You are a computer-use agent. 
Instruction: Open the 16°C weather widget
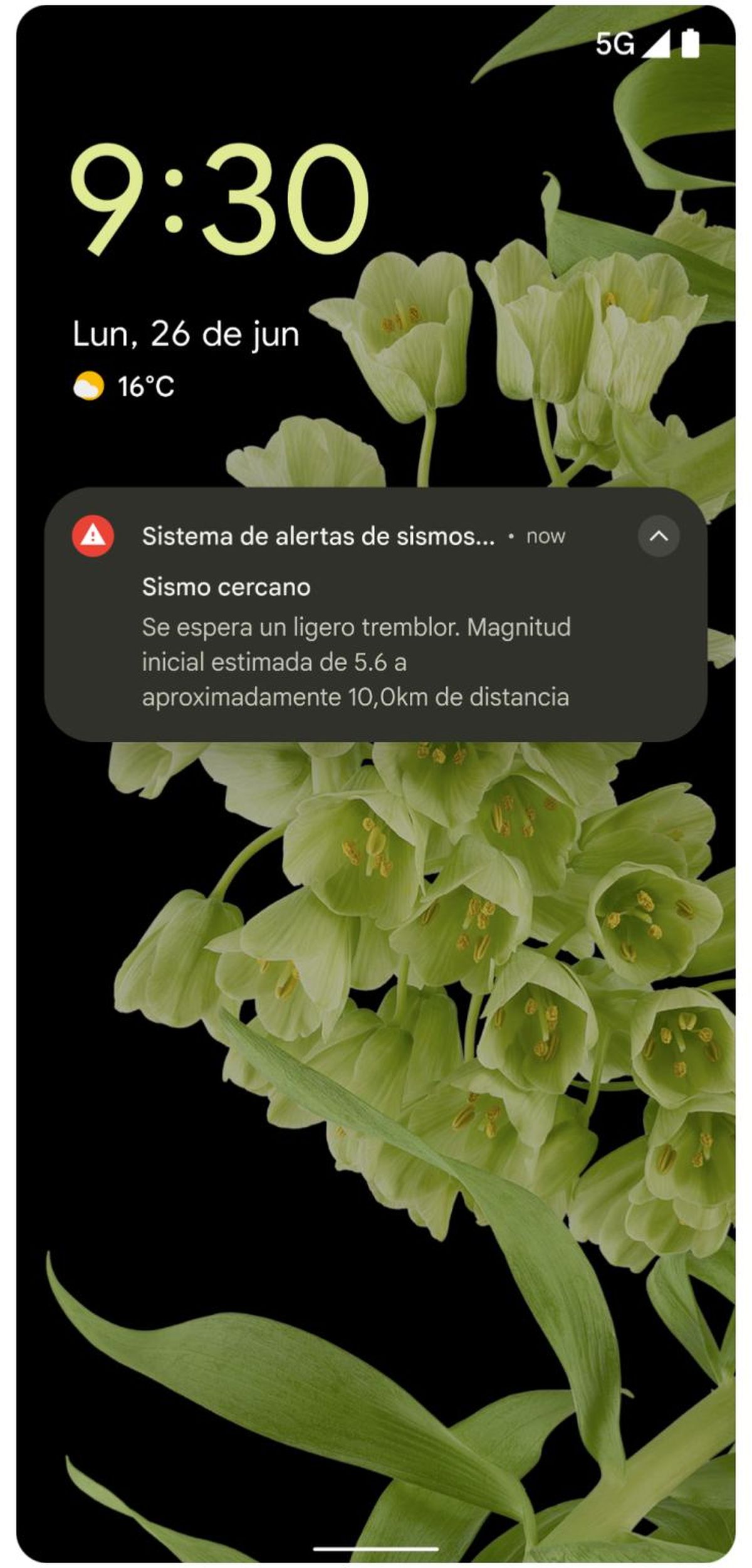pyautogui.click(x=124, y=386)
